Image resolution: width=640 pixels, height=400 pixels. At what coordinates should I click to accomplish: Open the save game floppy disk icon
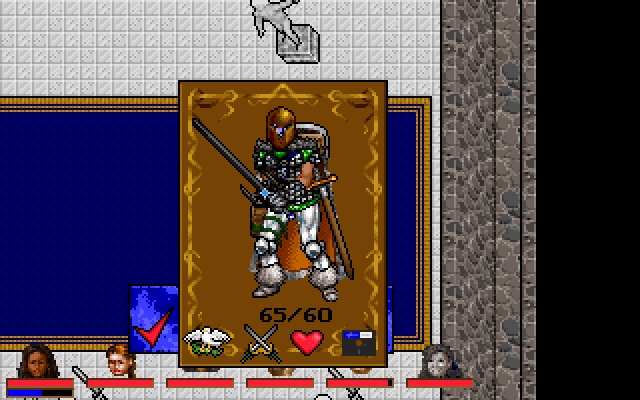(357, 343)
